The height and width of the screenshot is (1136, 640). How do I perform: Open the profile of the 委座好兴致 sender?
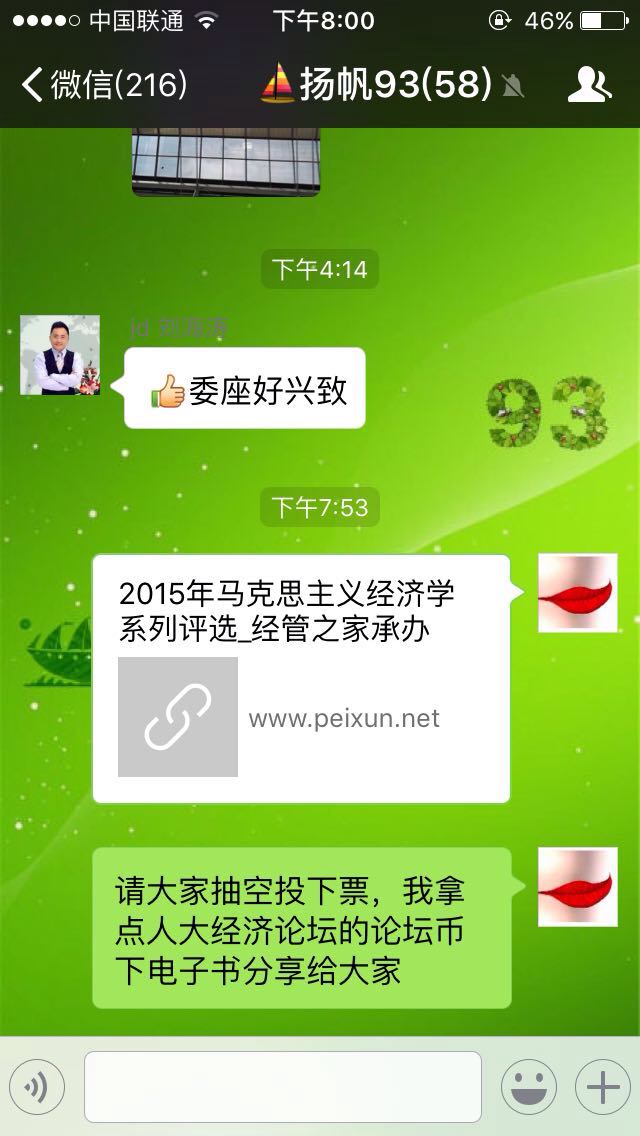pos(60,355)
